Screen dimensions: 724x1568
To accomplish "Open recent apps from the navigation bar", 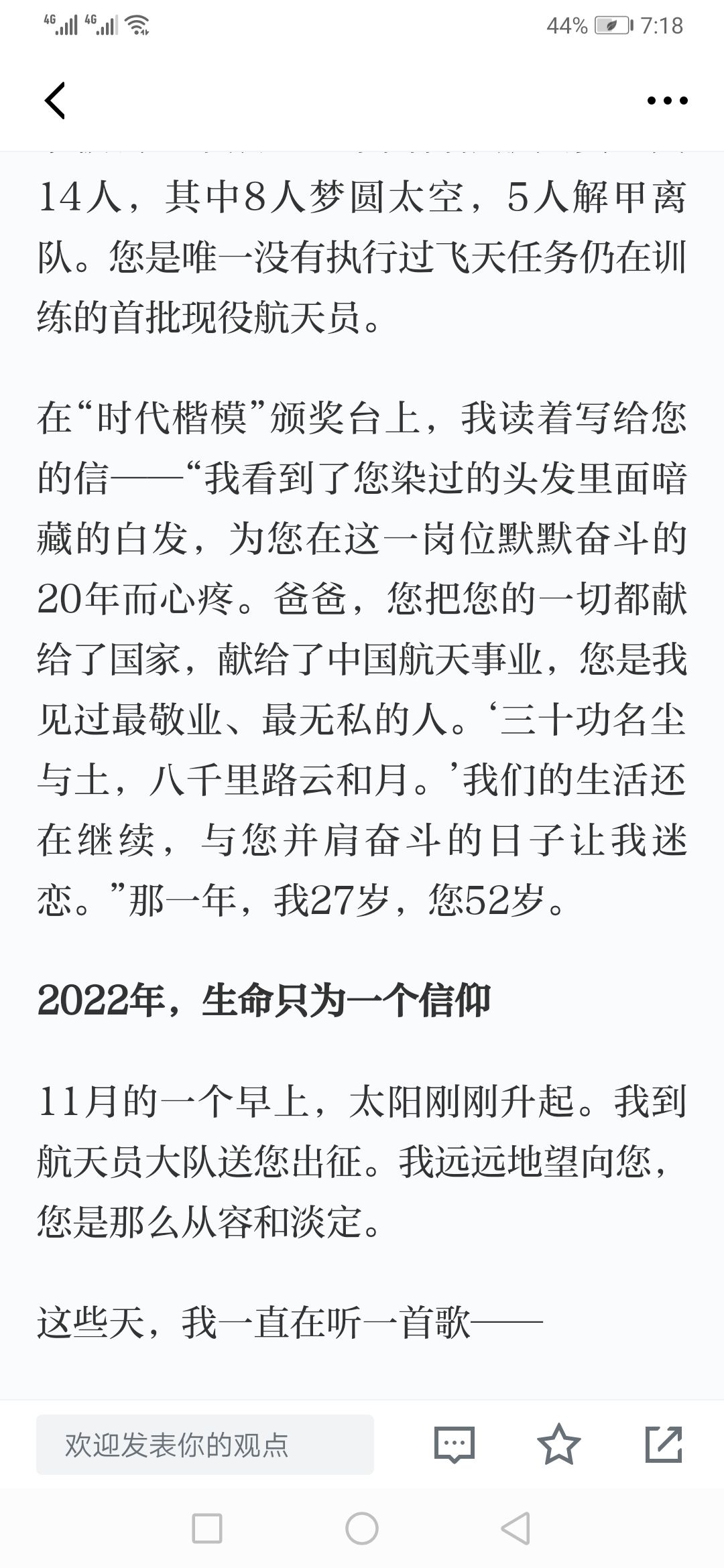I will (x=207, y=1528).
